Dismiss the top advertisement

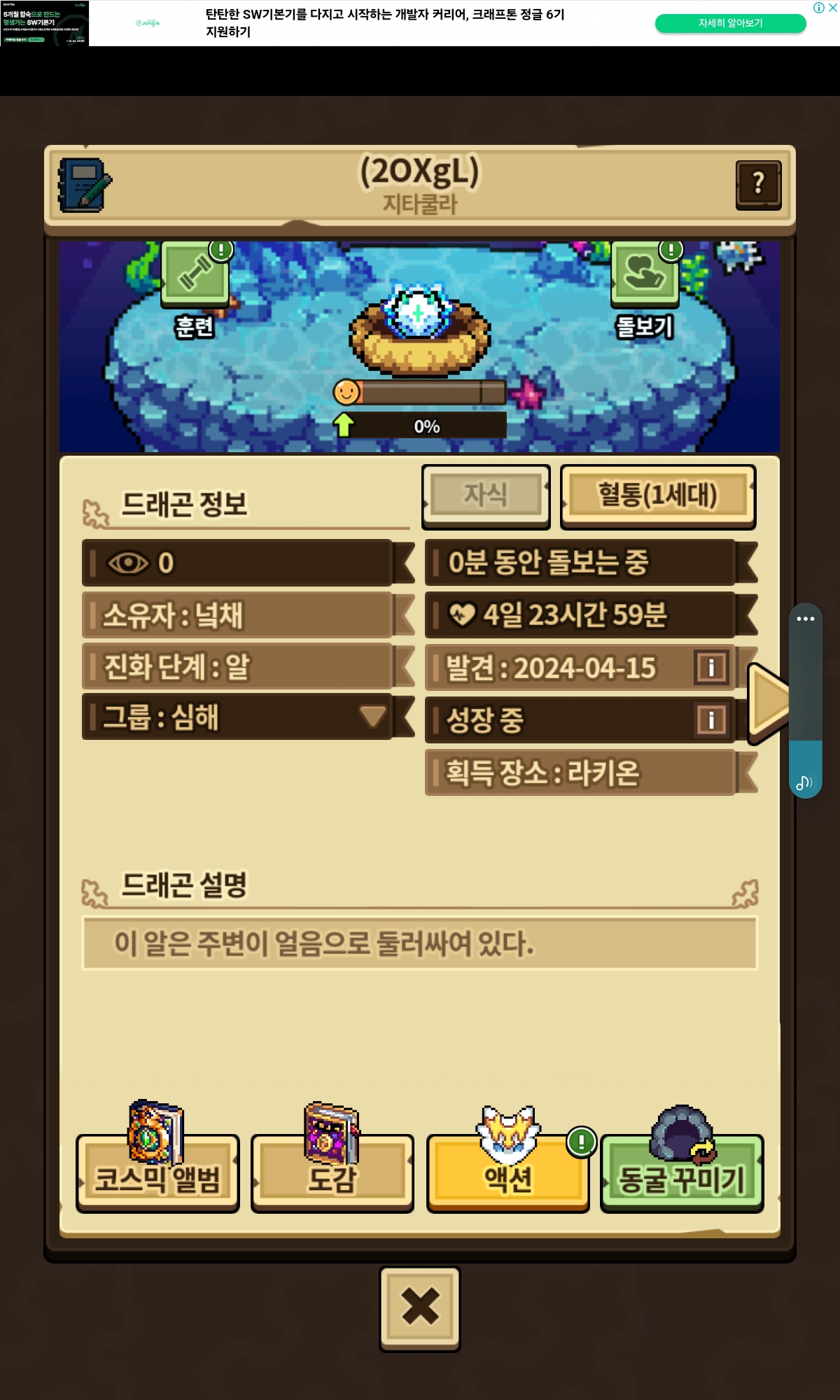(833, 8)
